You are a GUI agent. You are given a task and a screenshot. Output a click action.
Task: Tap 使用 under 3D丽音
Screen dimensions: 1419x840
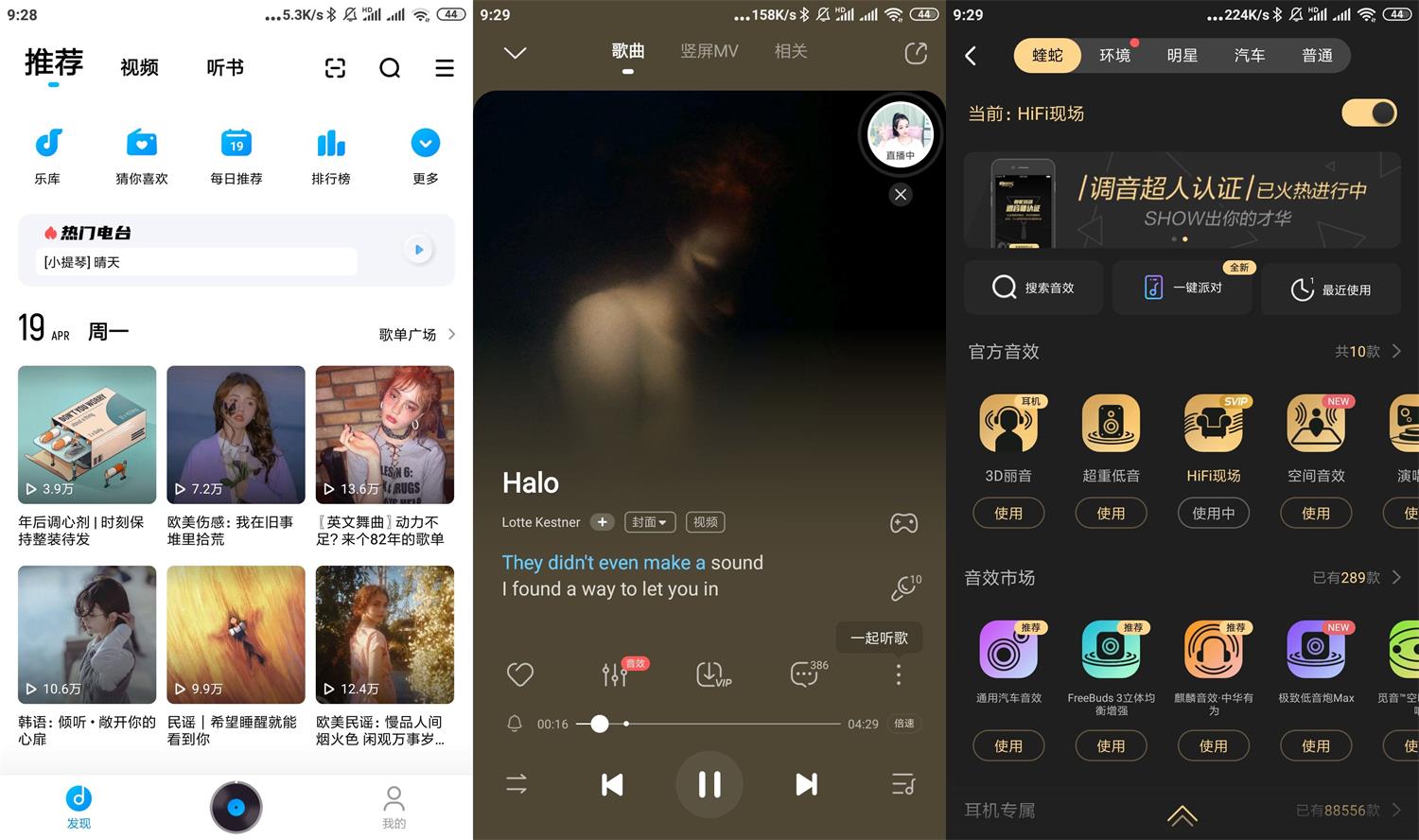[1008, 513]
